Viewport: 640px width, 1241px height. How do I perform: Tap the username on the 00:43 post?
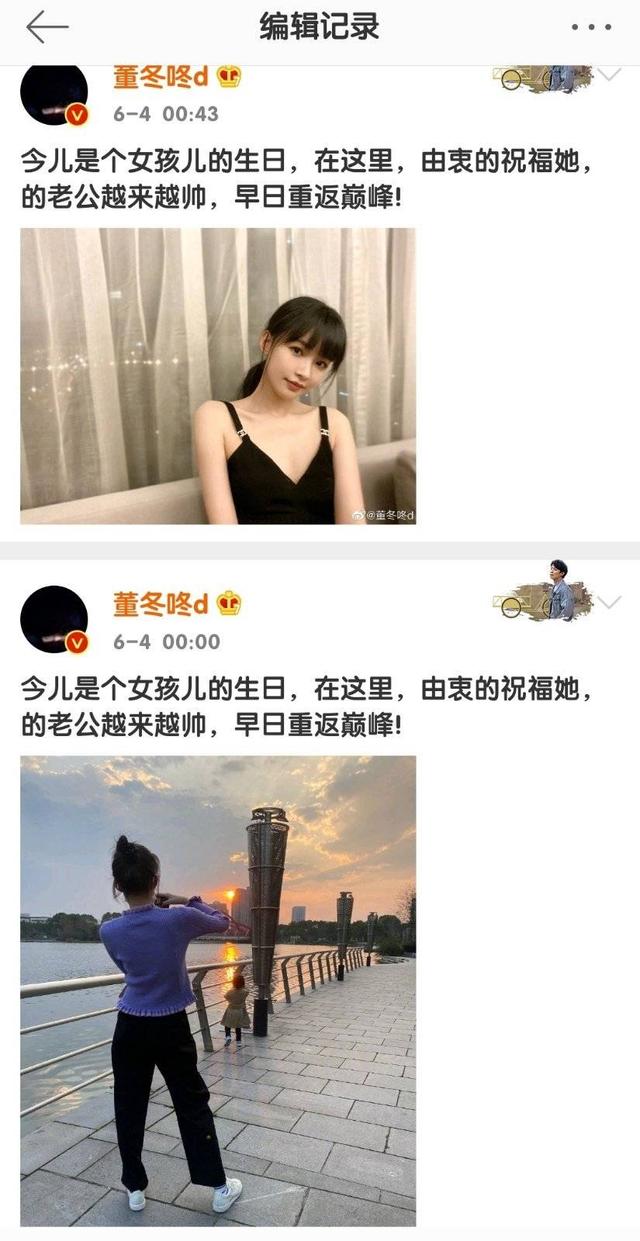161,78
